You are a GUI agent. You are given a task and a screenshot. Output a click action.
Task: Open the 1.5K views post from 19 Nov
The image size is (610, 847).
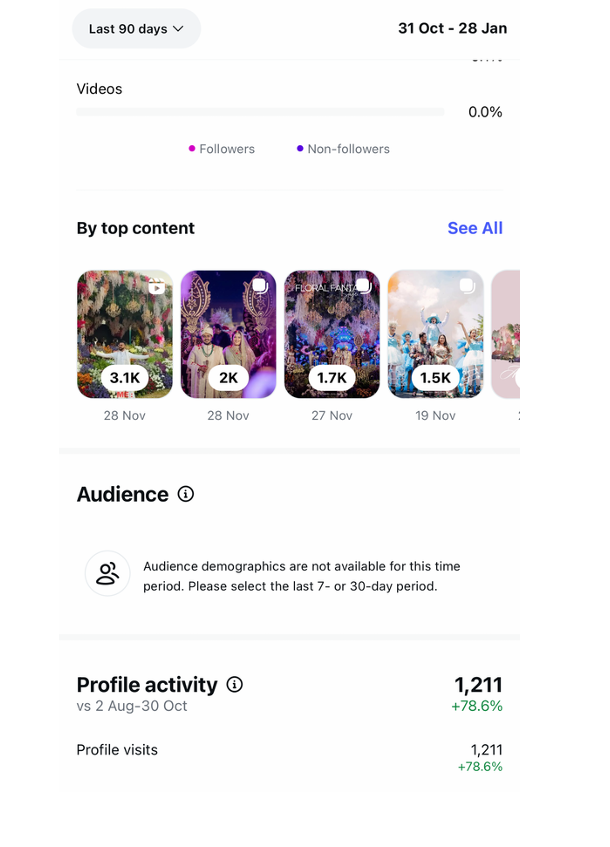pos(435,334)
